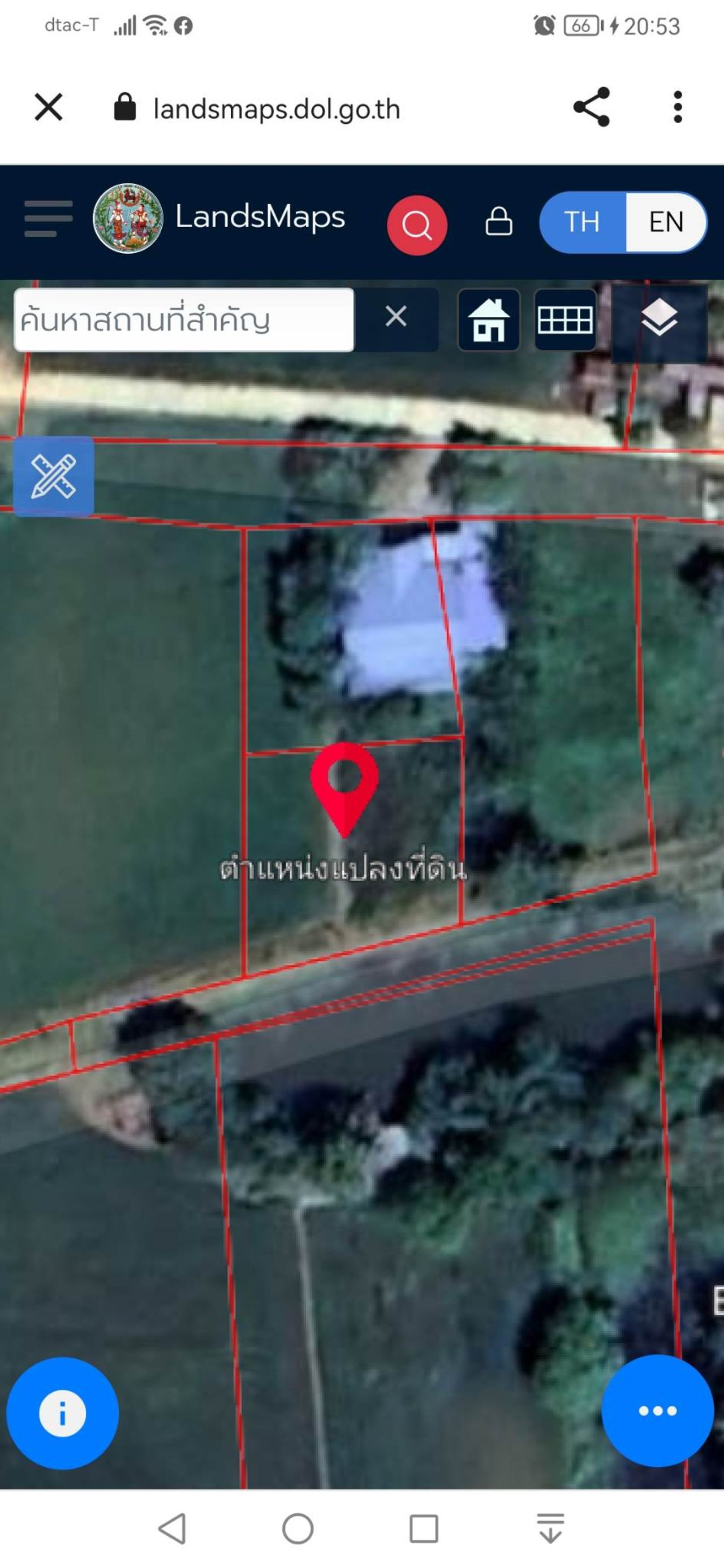The image size is (724, 1568).
Task: Switch language to EN
Action: [x=666, y=222]
